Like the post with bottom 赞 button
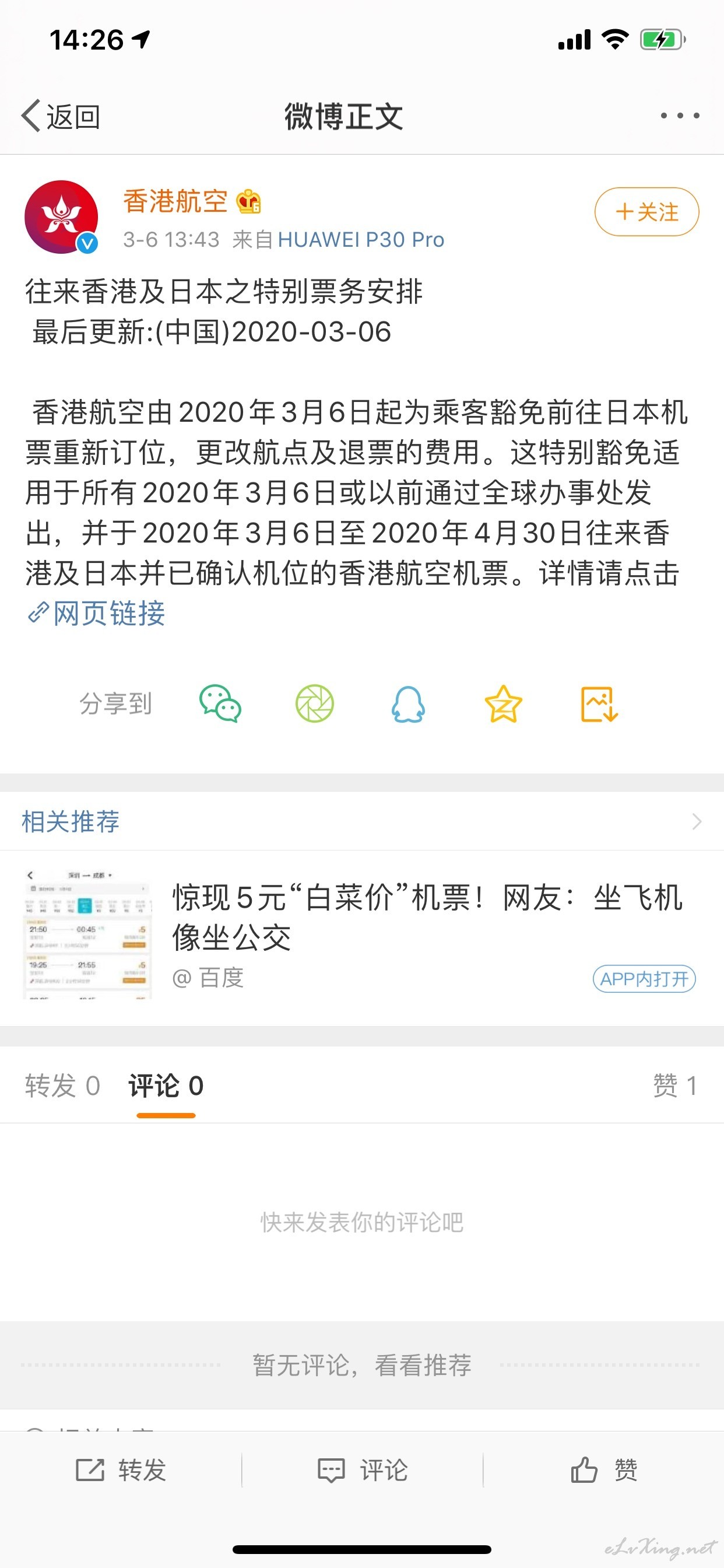 click(x=603, y=1471)
